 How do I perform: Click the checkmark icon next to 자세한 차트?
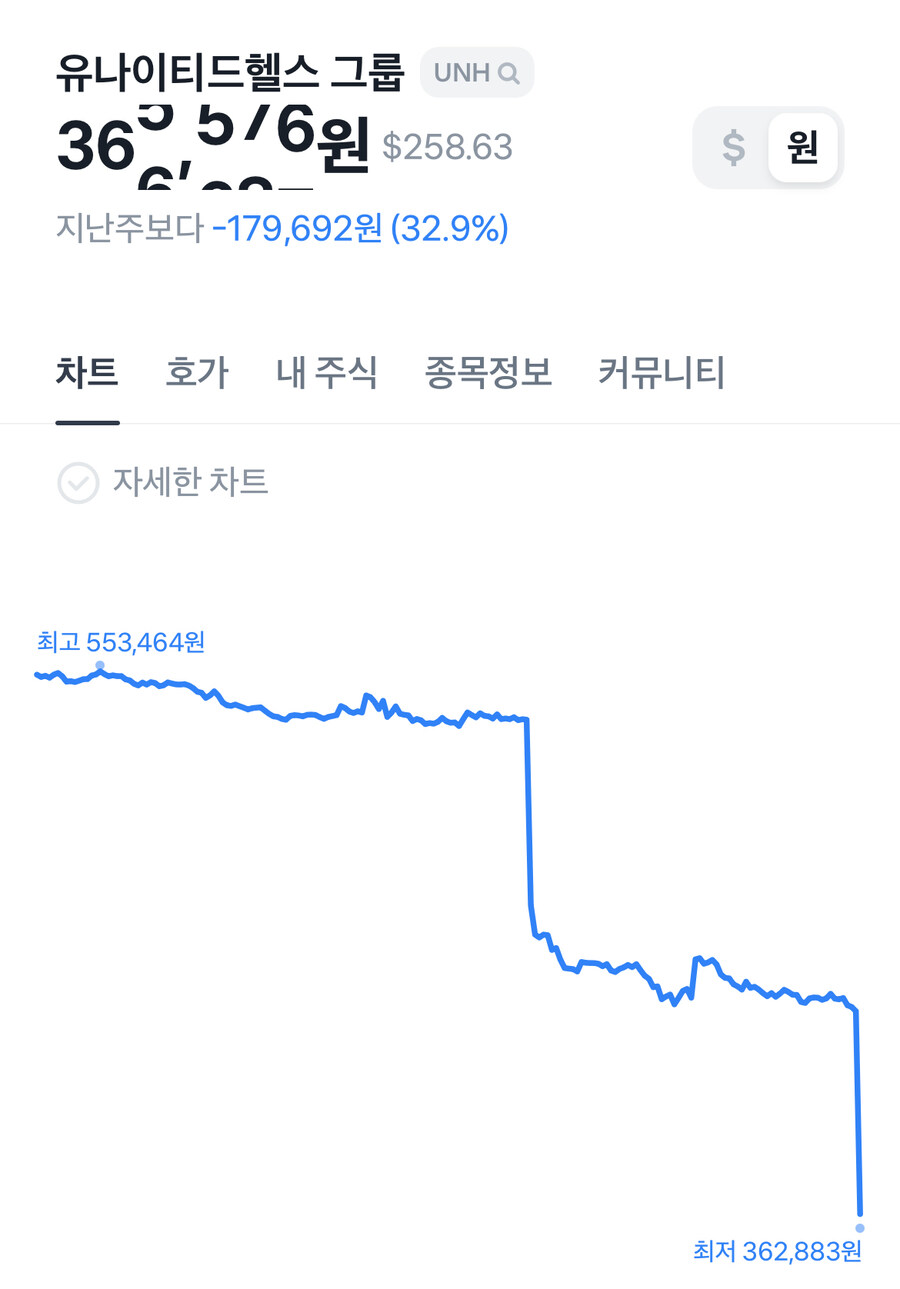(x=77, y=484)
